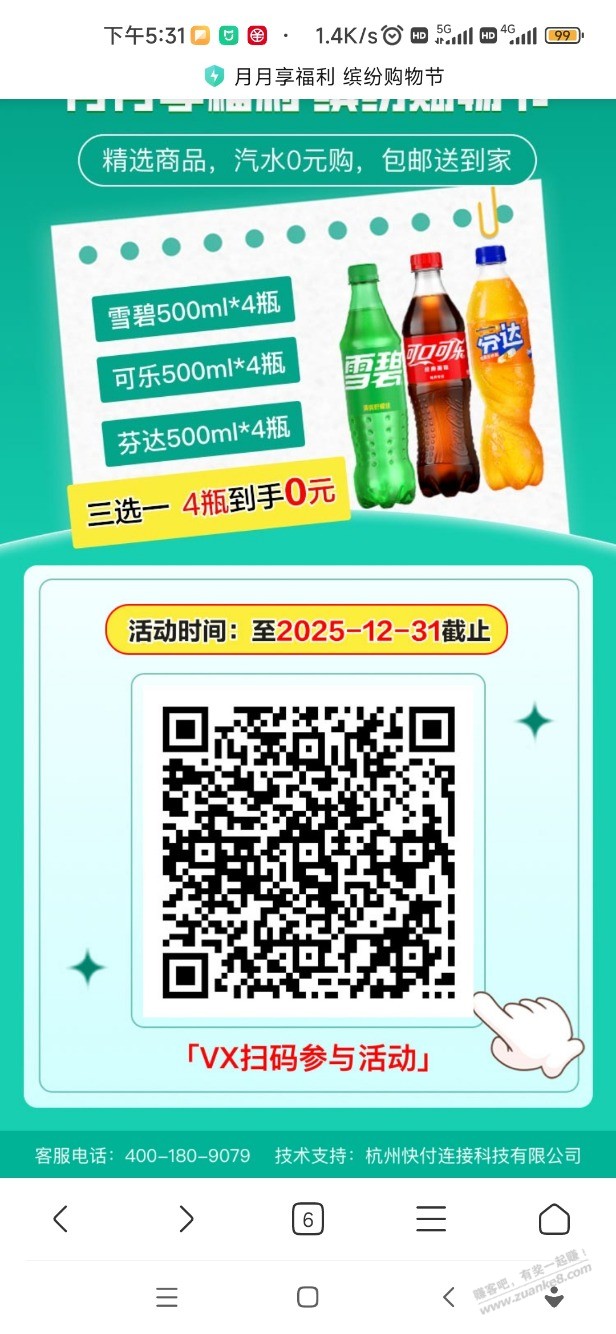616x1334 pixels.
Task: Open recent apps from the system bar
Action: coord(167,1297)
